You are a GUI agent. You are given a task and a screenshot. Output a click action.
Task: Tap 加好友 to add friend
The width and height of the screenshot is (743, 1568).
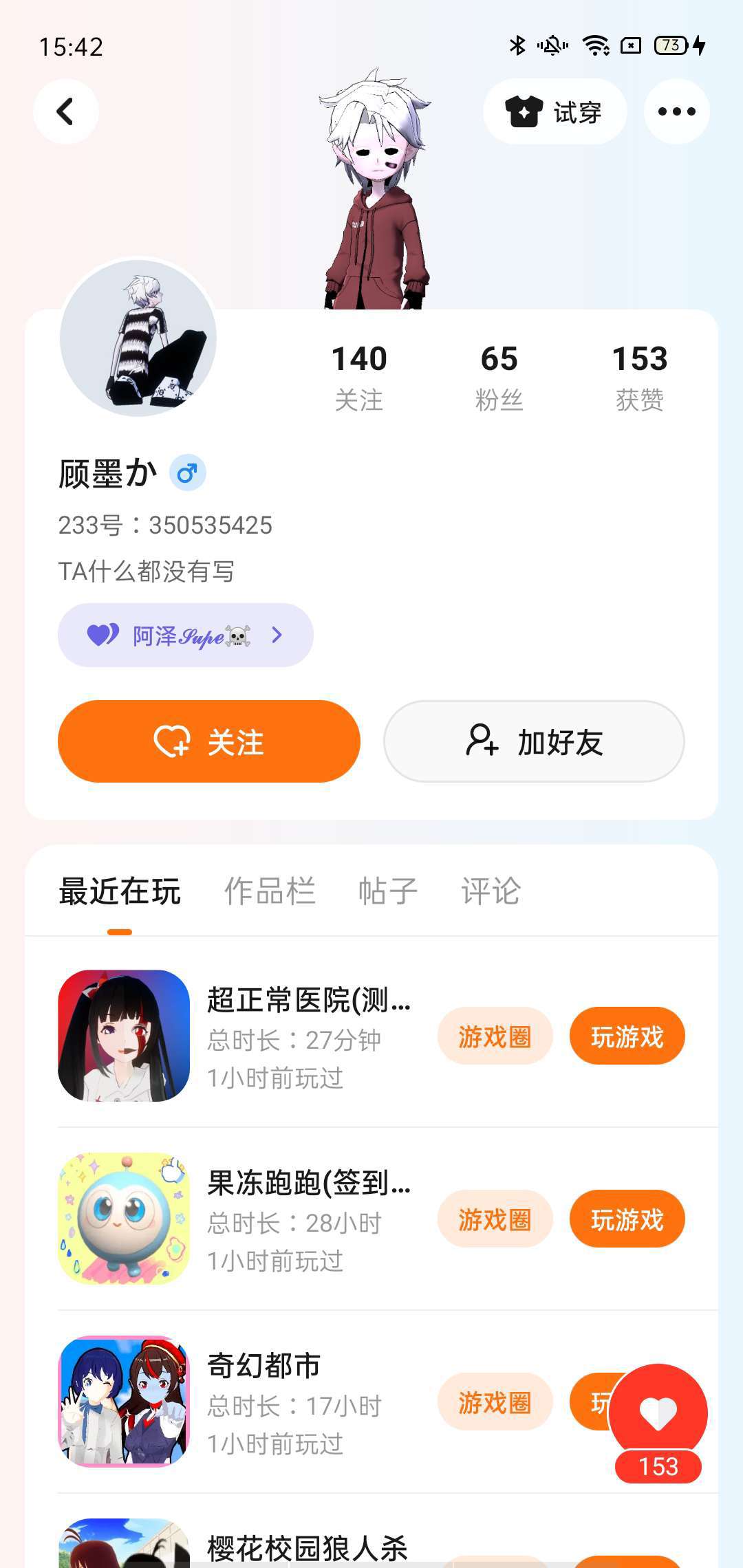click(534, 741)
